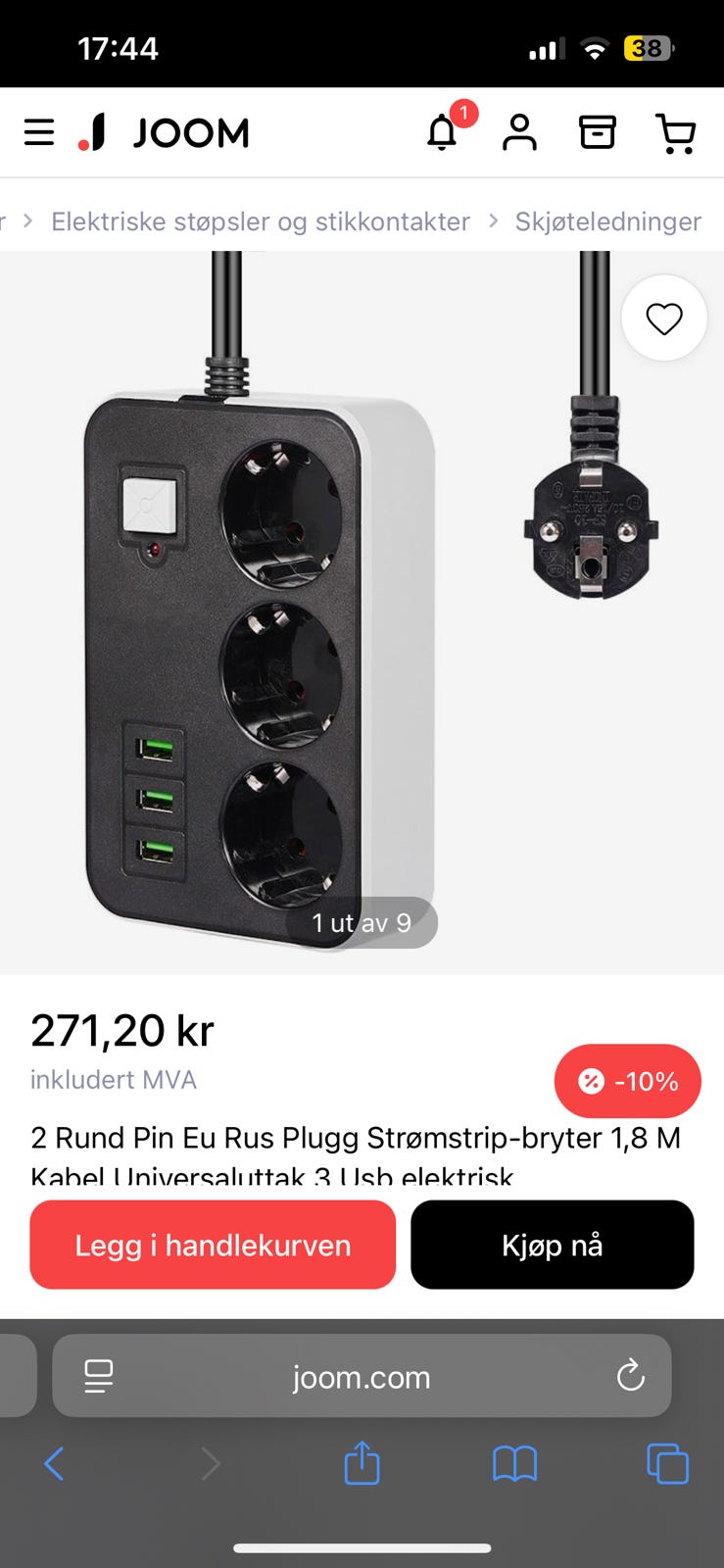724x1568 pixels.
Task: Add product to favorites with heart
Action: click(664, 318)
